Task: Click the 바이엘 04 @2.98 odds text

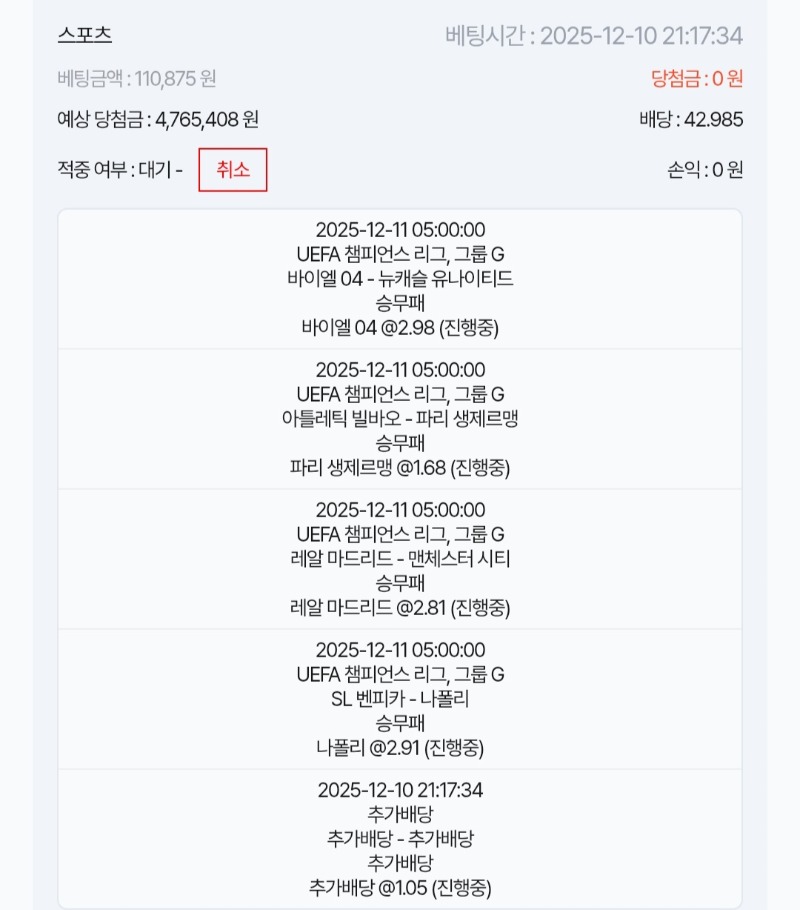Action: coord(400,326)
